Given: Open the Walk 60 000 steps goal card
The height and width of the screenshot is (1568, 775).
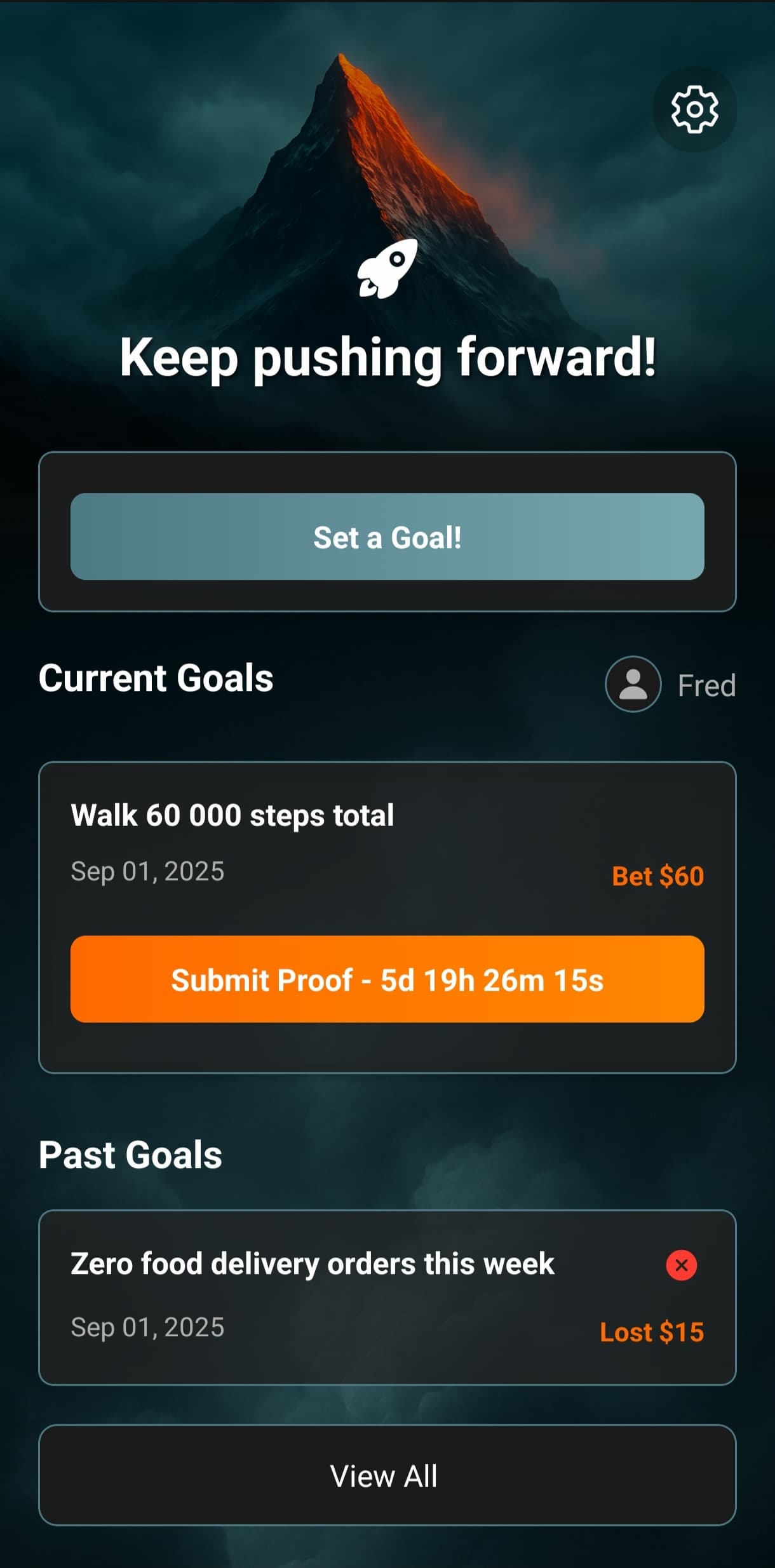Looking at the screenshot, I should point(387,838).
